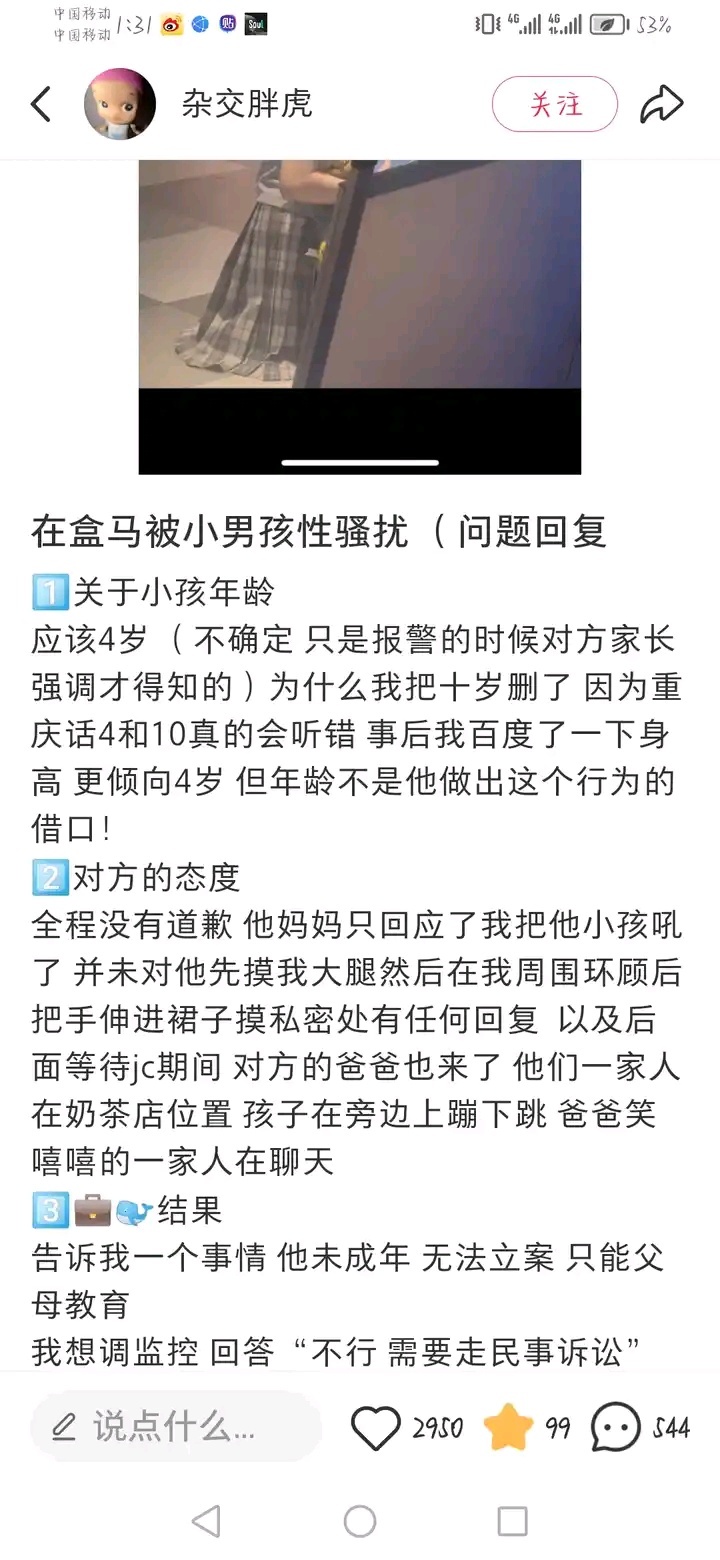Favorite the post with the star
720x1560 pixels.
(x=508, y=1427)
